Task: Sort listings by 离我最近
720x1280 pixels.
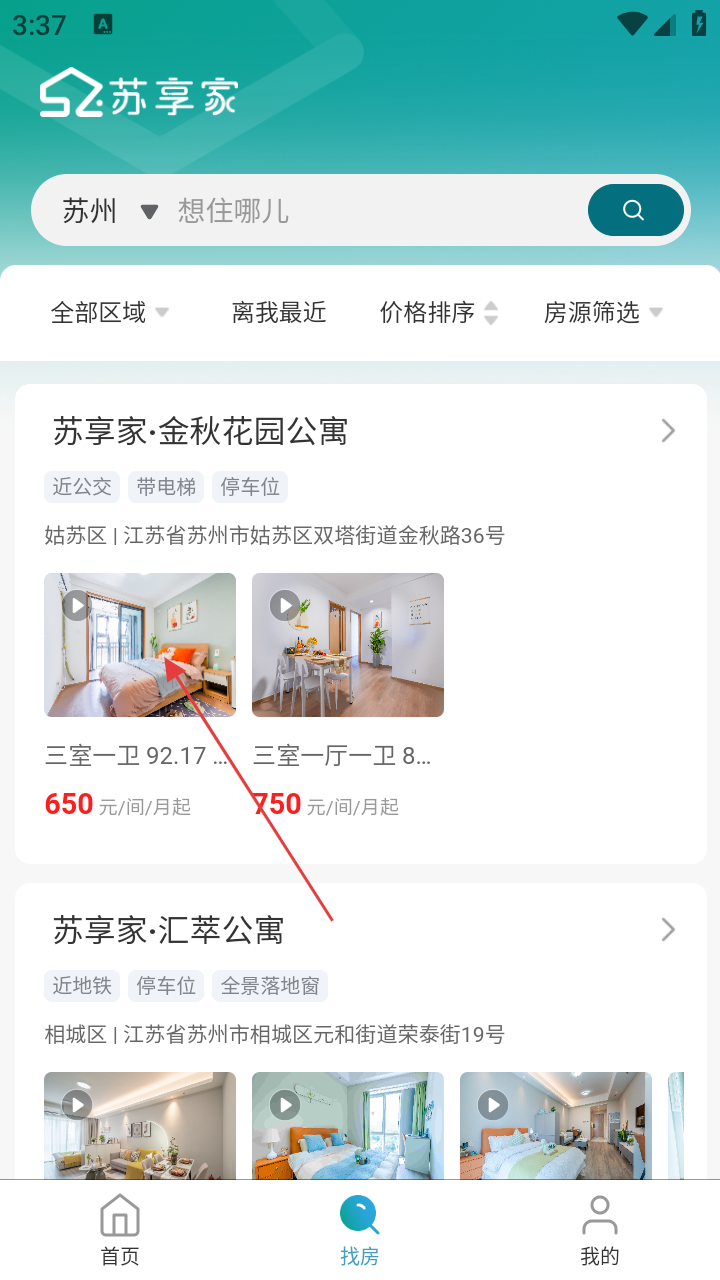Action: coord(279,313)
